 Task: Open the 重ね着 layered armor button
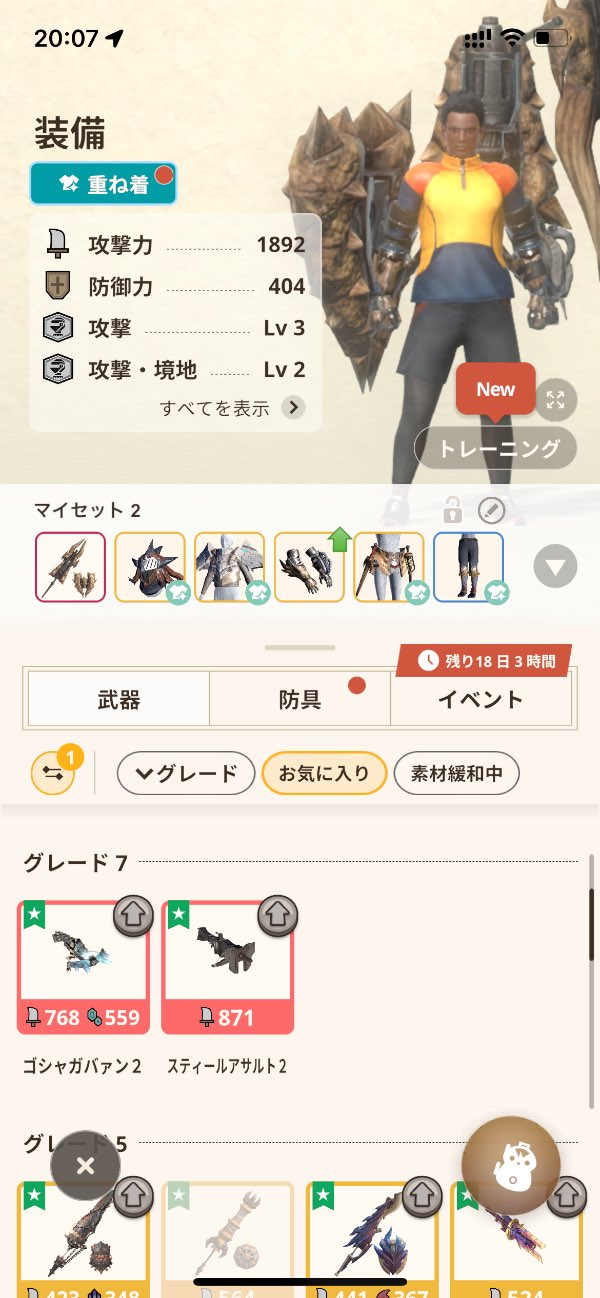[103, 184]
